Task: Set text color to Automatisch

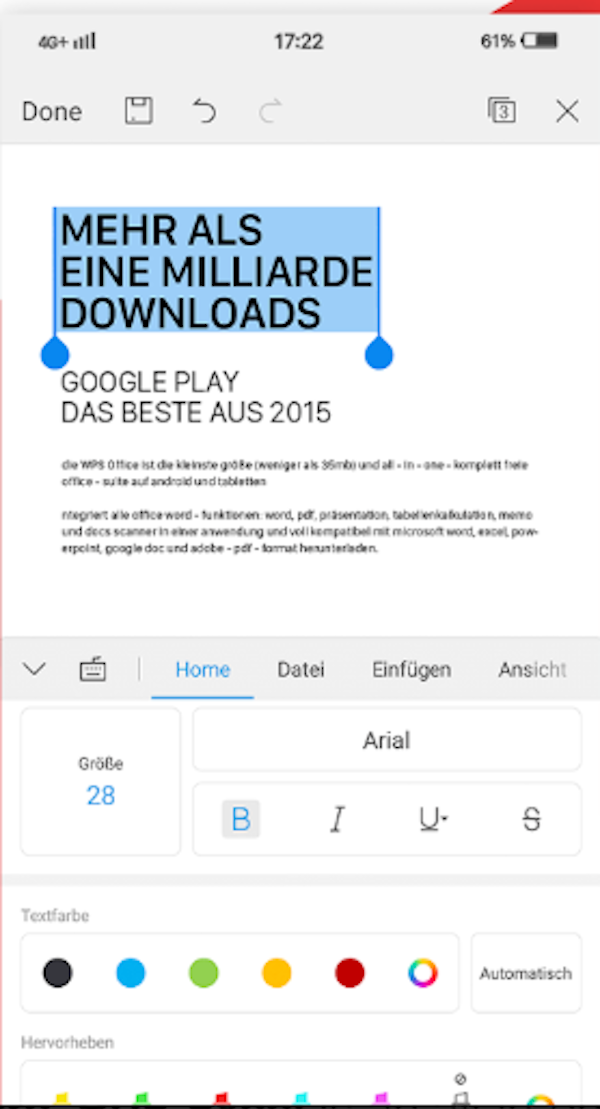Action: 525,973
